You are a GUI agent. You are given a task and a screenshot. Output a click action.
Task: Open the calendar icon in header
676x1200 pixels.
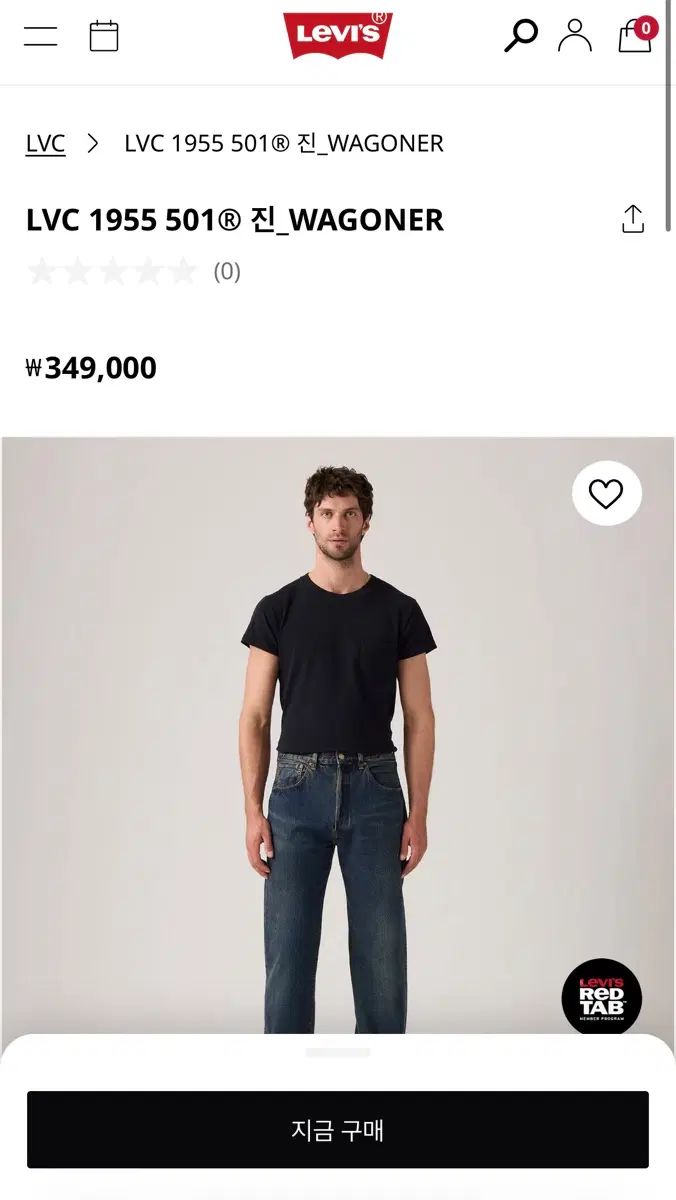pyautogui.click(x=104, y=36)
